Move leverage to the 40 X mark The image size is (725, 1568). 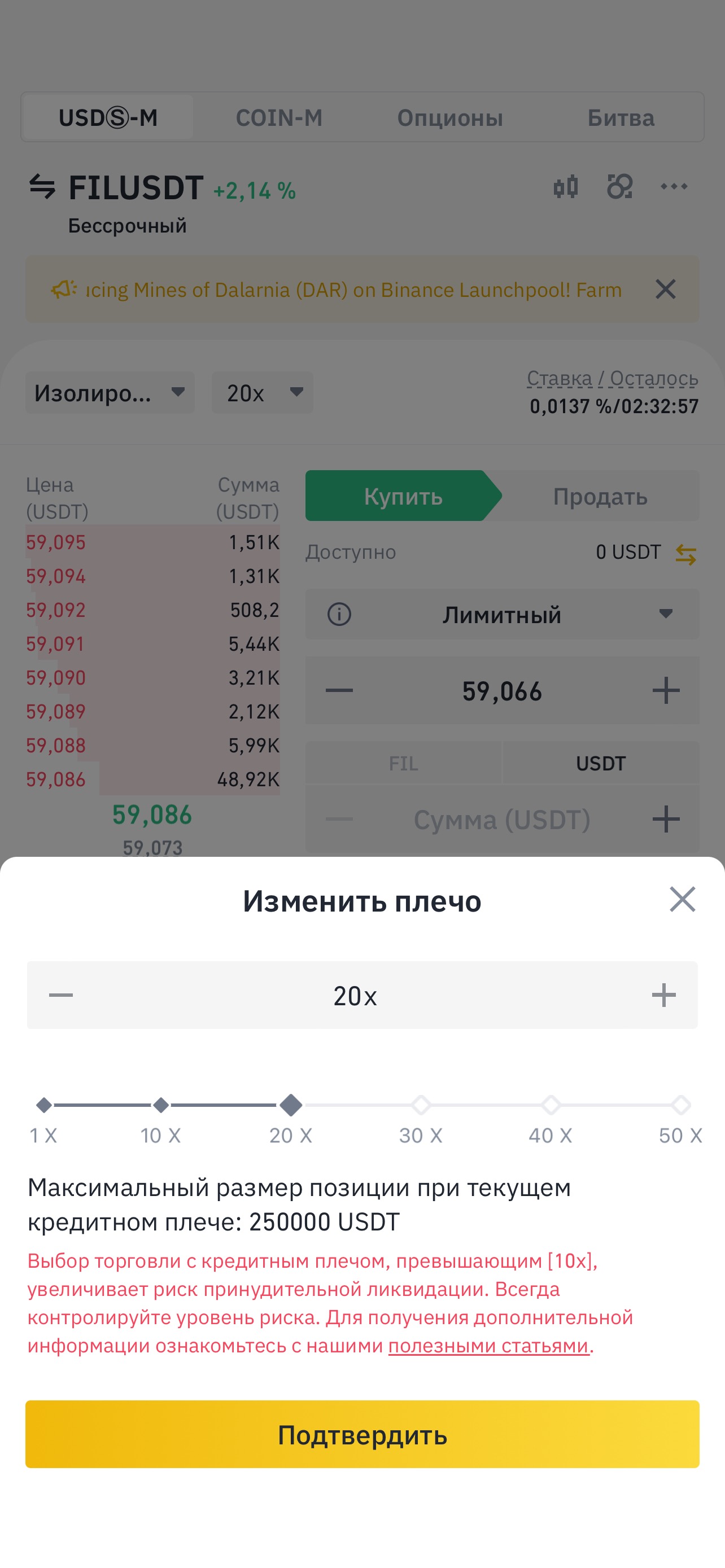[x=551, y=1105]
